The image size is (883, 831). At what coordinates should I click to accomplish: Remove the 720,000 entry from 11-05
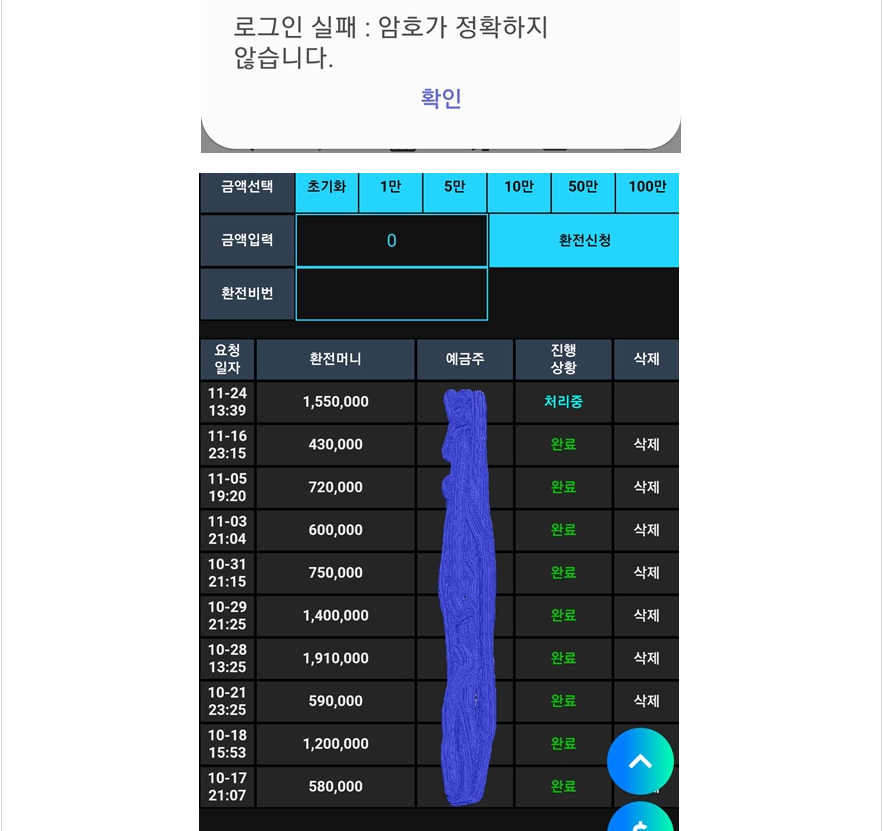pos(646,487)
